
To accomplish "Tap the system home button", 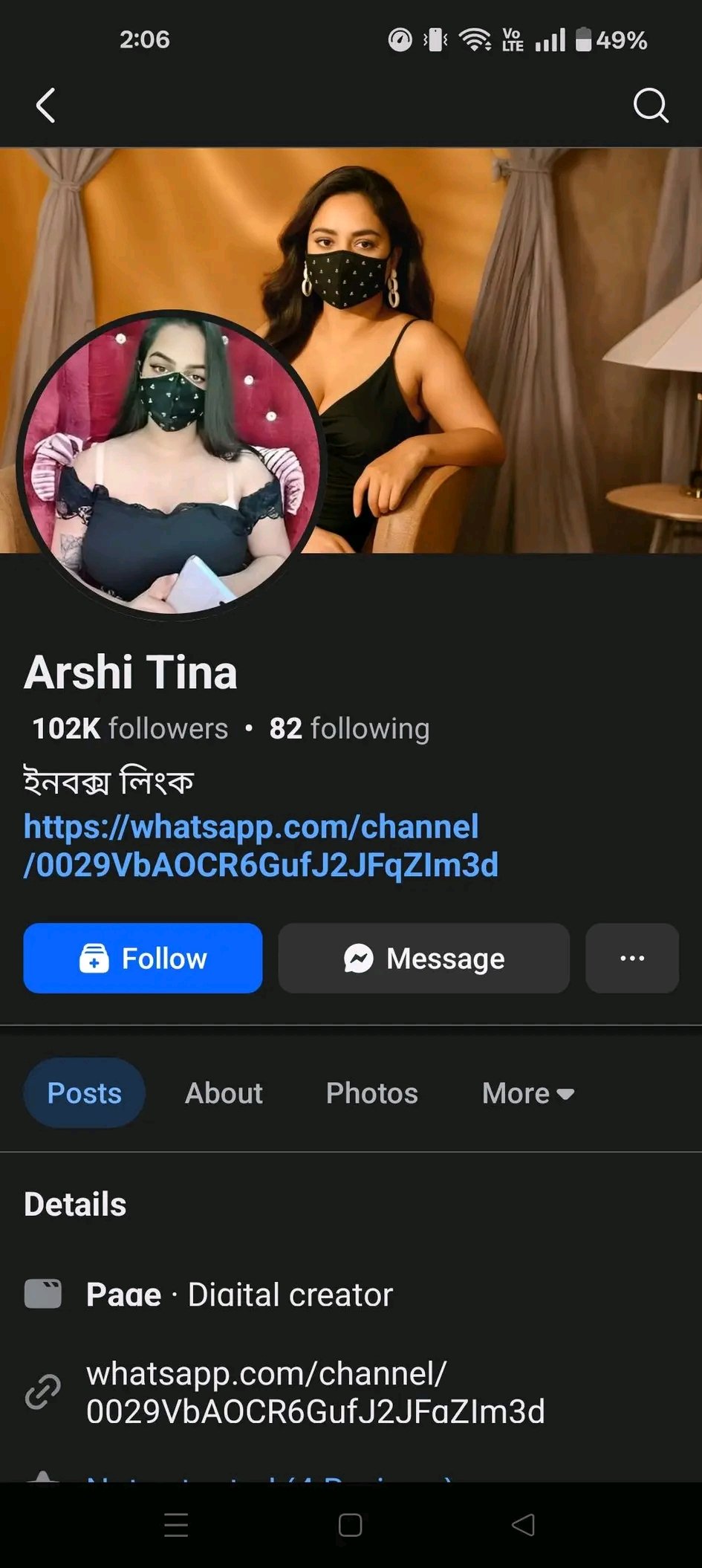I will point(350,1525).
